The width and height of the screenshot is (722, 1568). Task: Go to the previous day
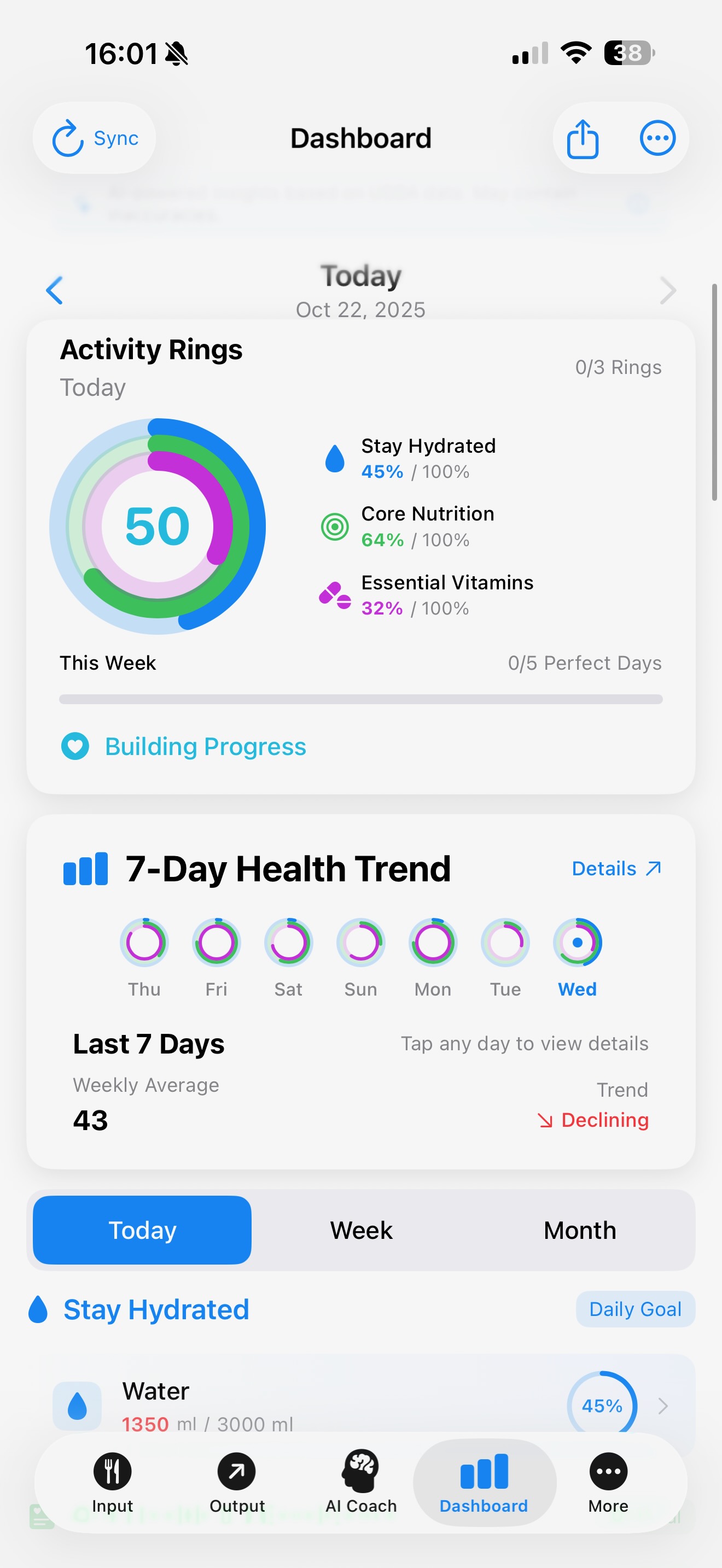point(55,290)
